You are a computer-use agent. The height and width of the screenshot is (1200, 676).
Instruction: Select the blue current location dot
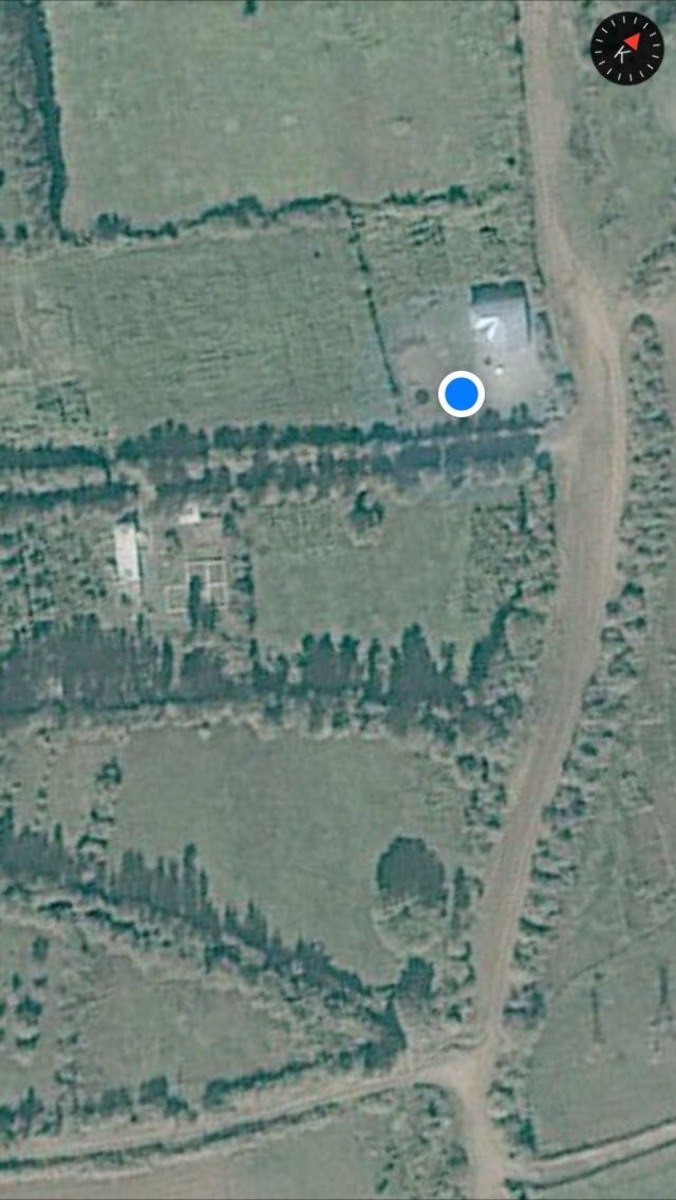461,394
